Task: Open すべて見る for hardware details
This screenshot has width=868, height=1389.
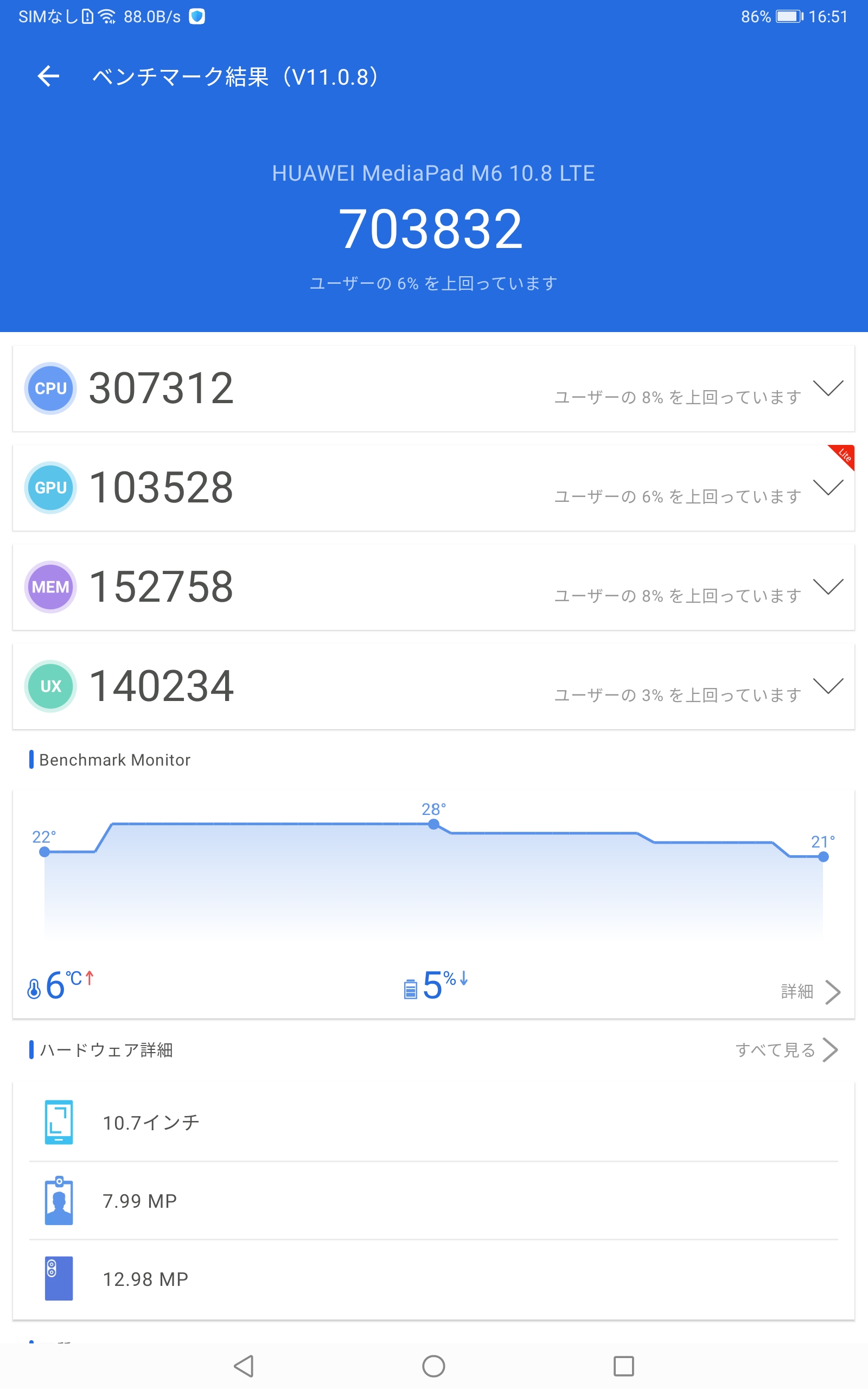Action: [787, 1050]
